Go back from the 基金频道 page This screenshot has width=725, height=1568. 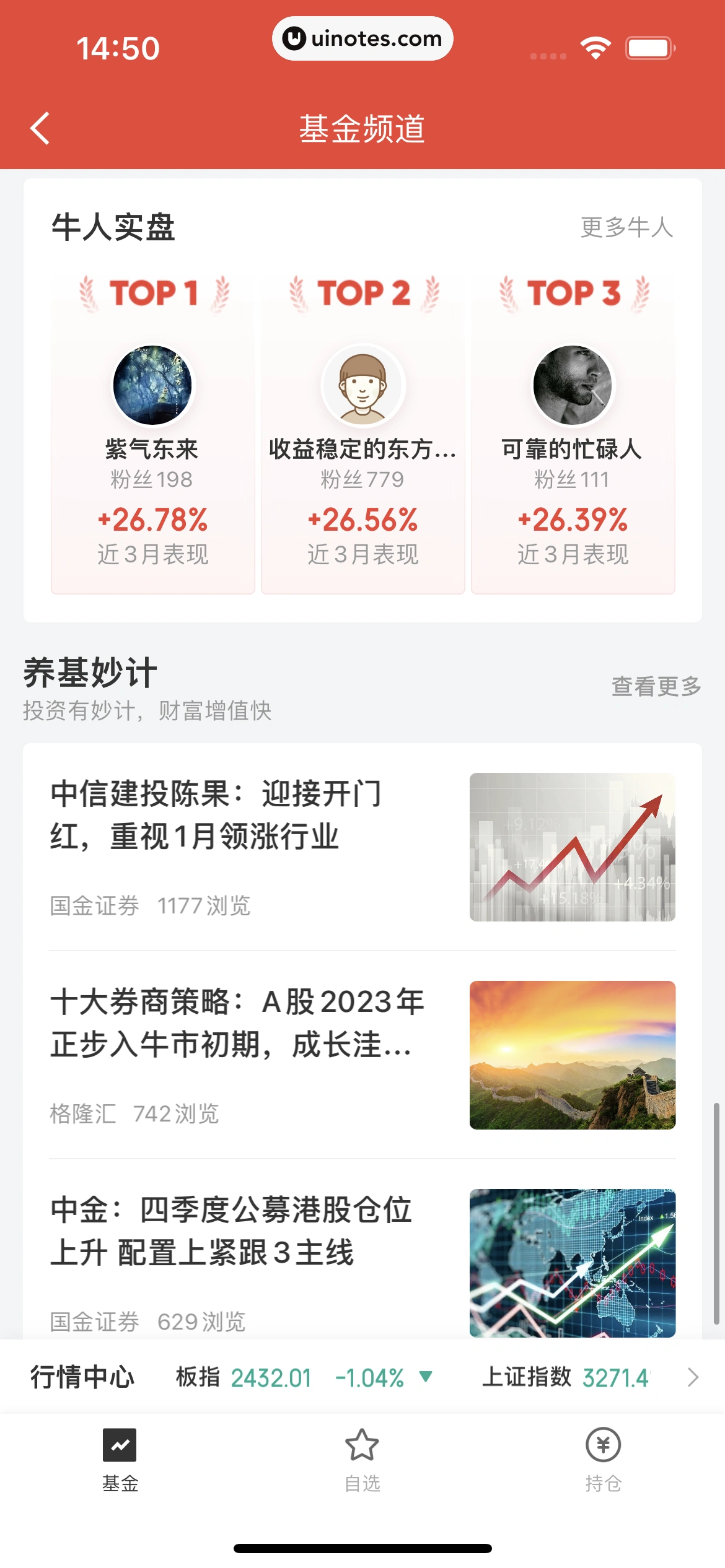(40, 129)
